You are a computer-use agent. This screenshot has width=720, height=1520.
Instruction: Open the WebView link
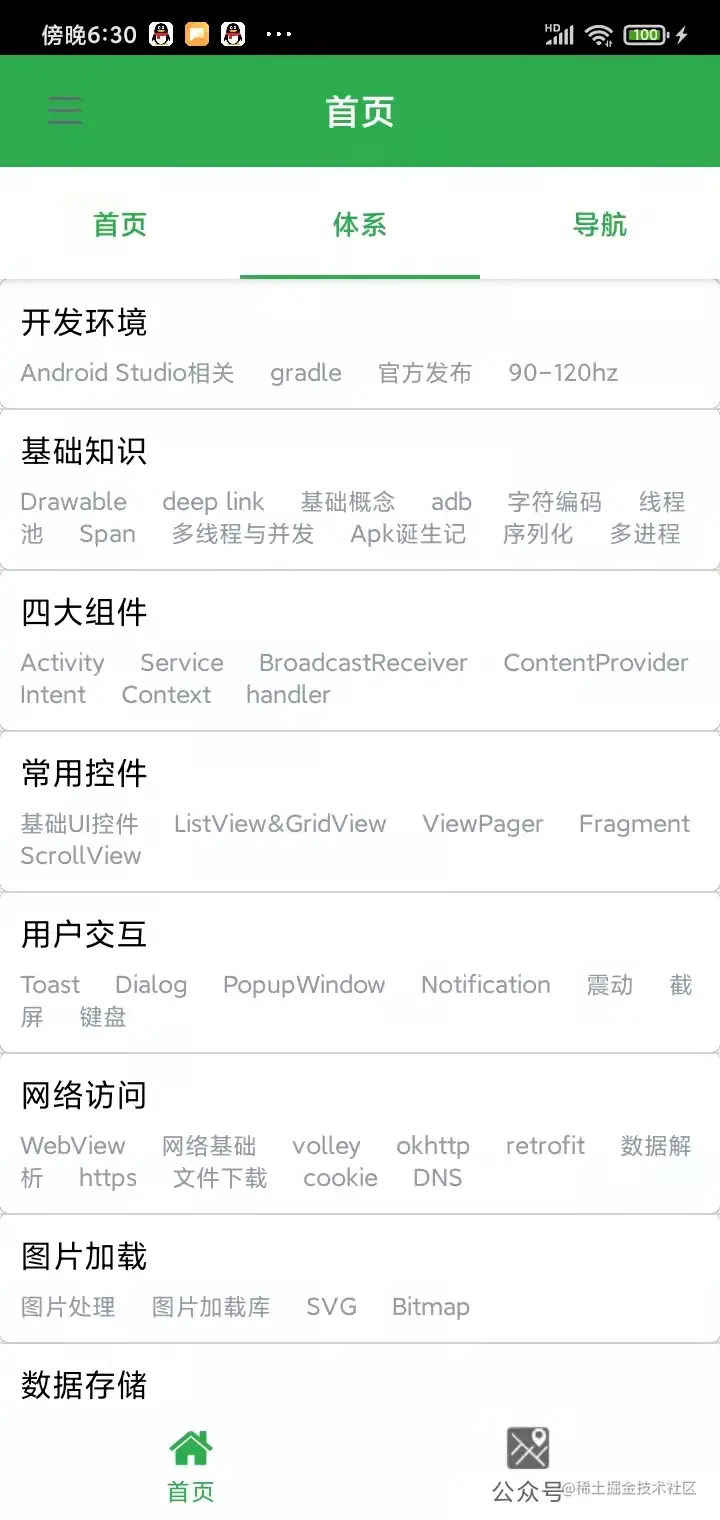73,1145
